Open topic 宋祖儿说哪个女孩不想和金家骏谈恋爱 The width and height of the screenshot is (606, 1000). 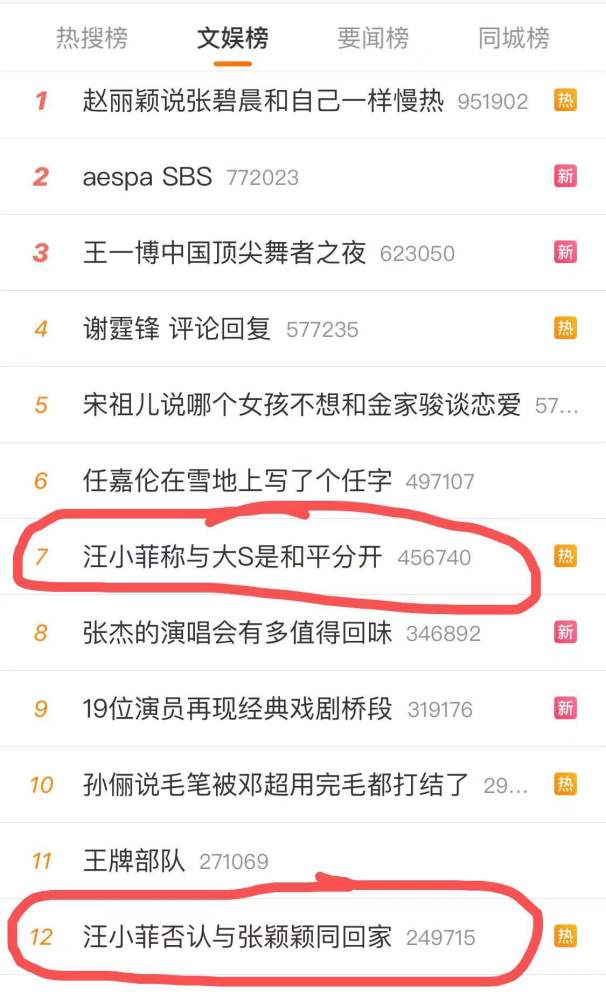point(303,405)
